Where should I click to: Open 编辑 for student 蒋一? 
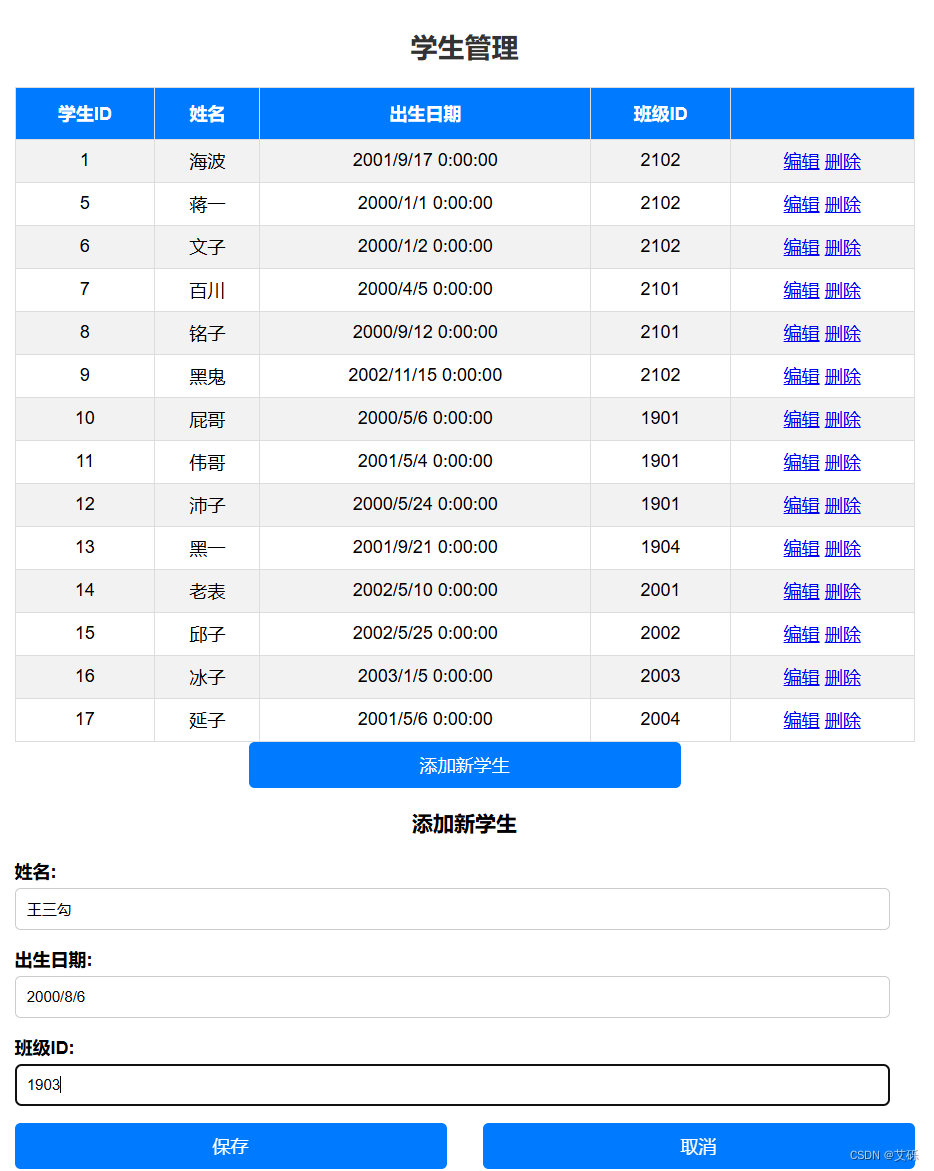(801, 205)
